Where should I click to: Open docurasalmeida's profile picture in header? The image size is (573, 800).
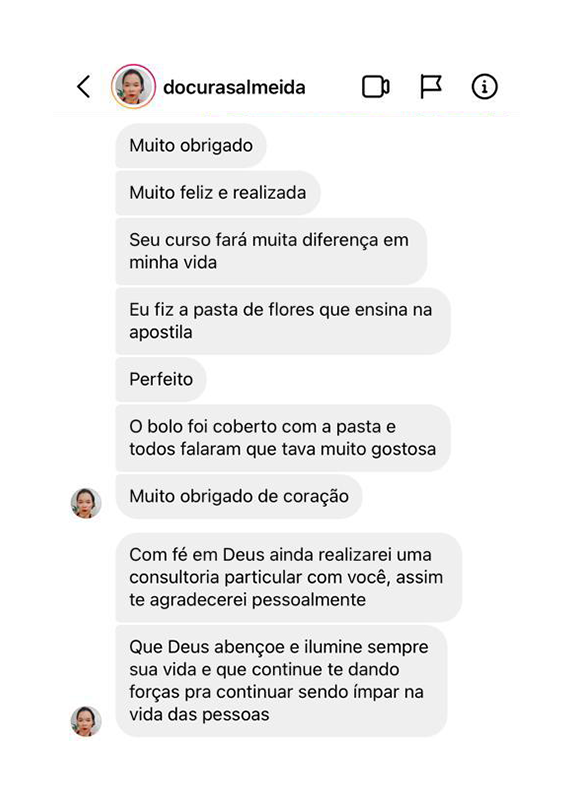tap(133, 86)
